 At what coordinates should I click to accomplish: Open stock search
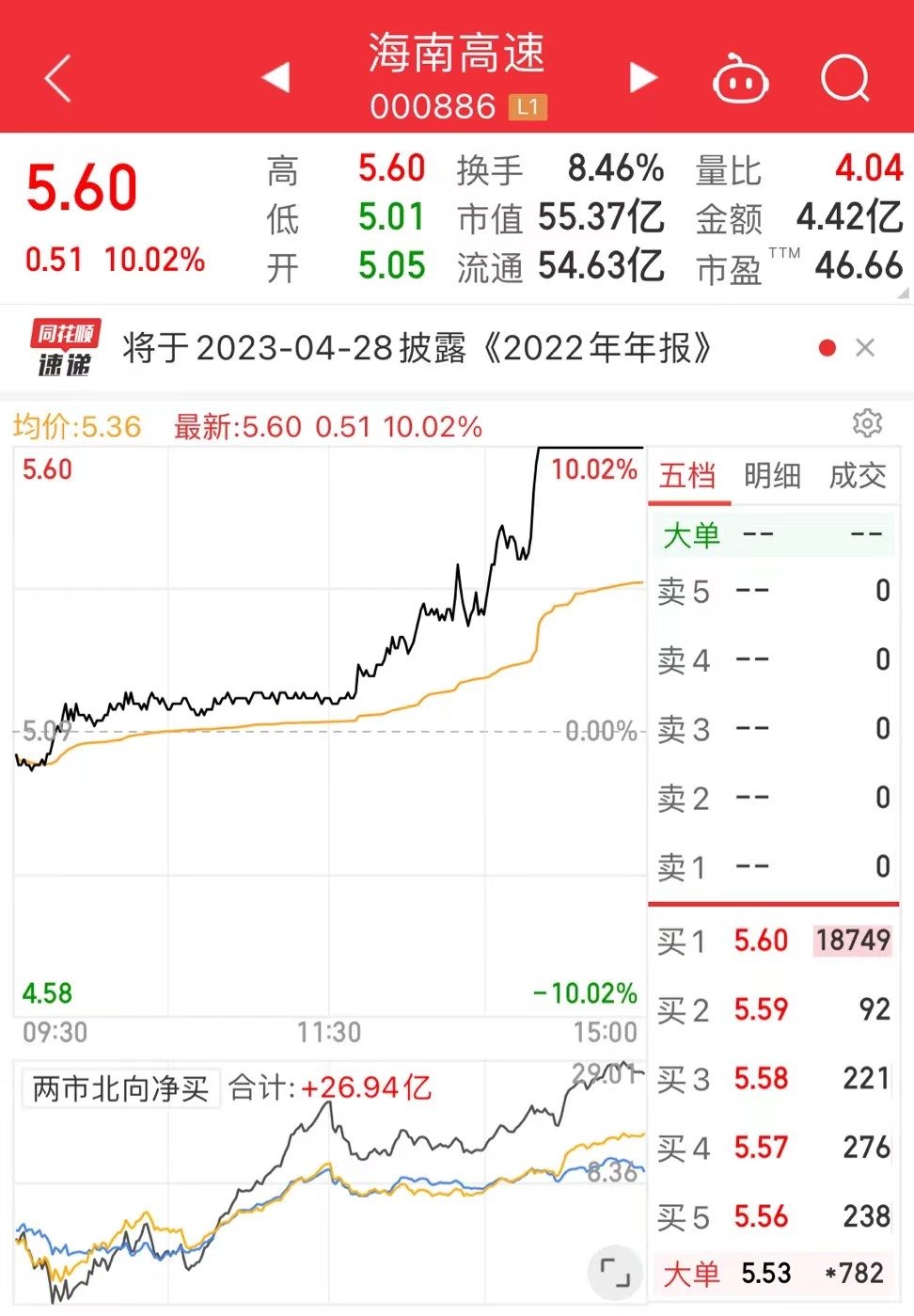pos(844,78)
